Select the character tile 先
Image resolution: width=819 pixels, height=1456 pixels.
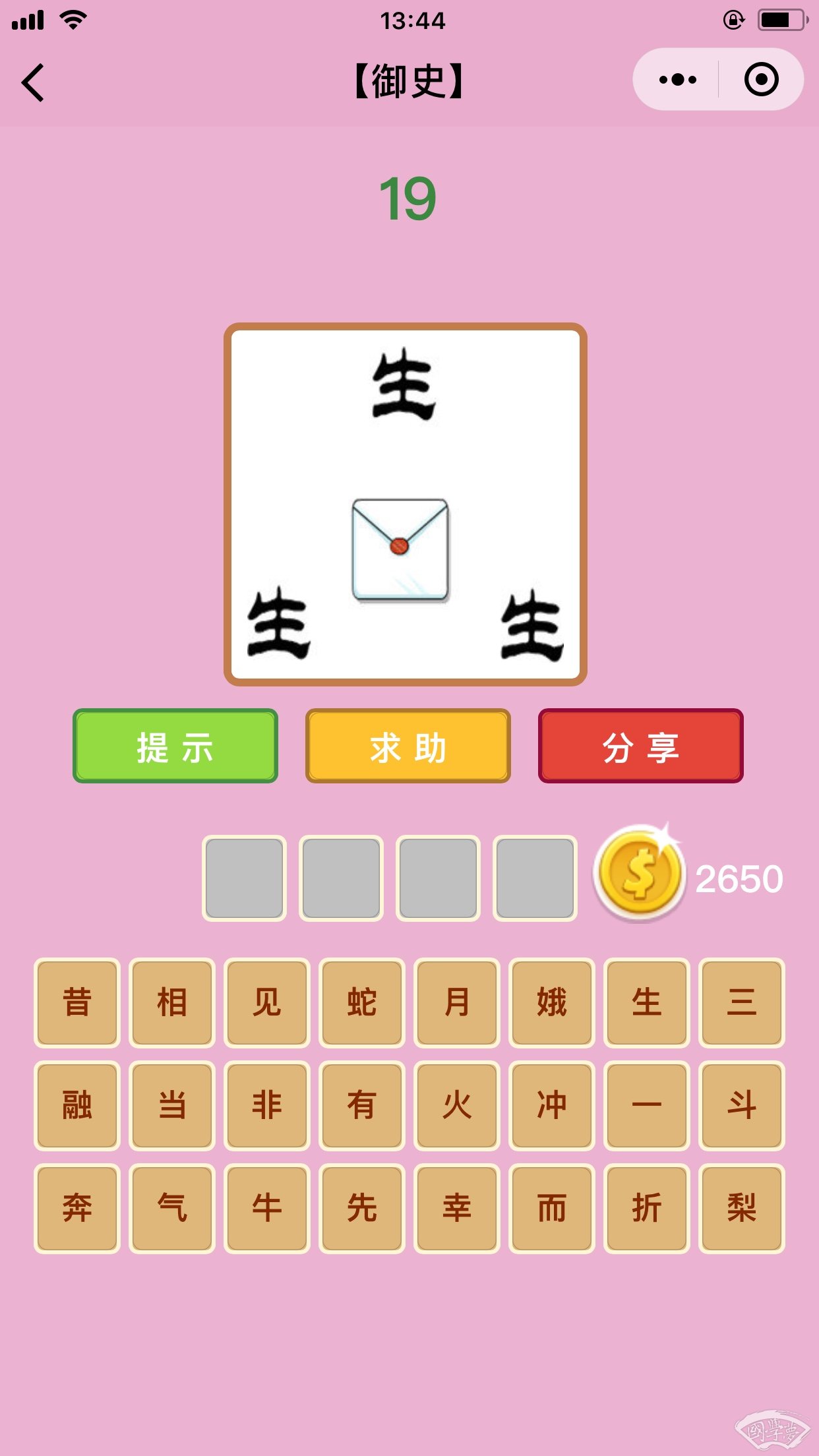pos(361,1208)
